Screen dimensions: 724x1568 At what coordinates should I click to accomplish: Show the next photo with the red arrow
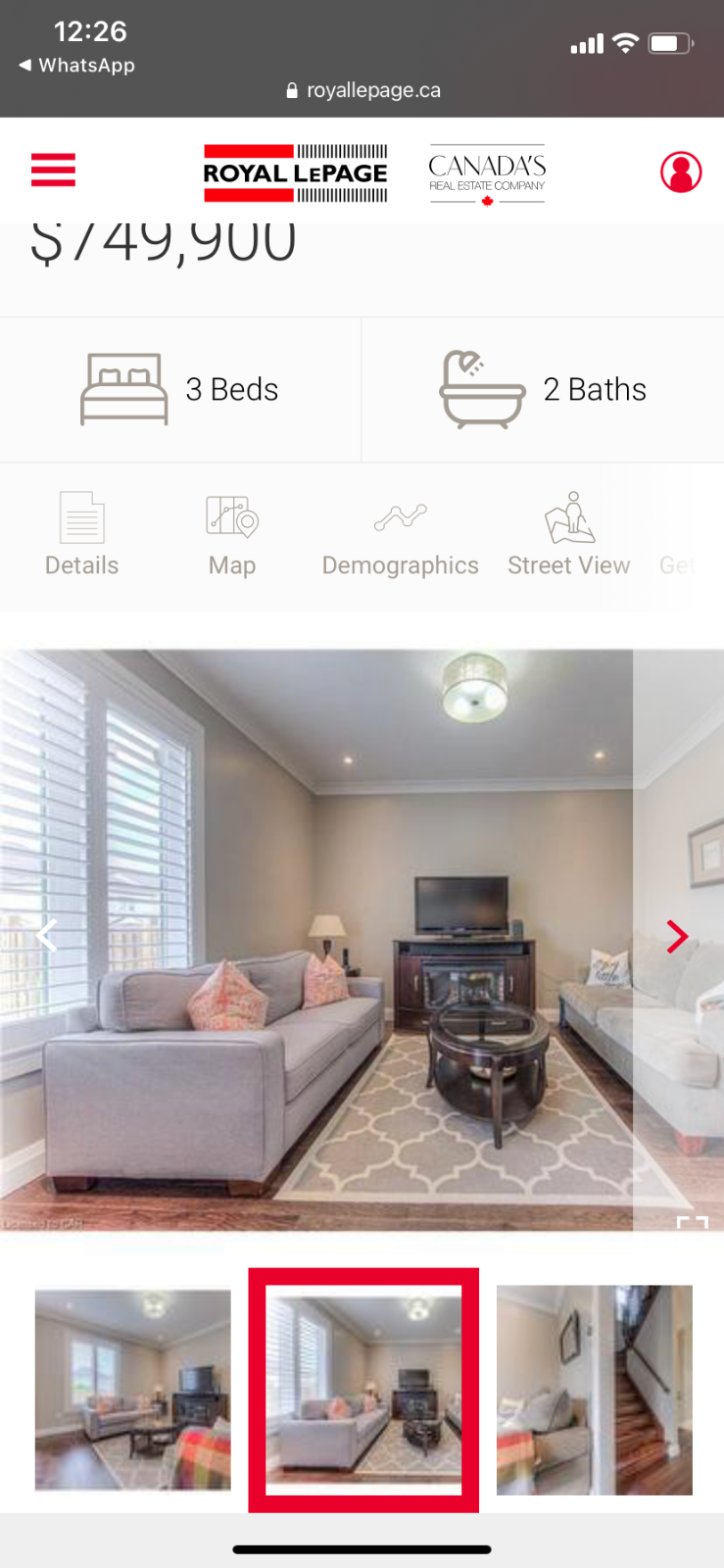click(677, 937)
